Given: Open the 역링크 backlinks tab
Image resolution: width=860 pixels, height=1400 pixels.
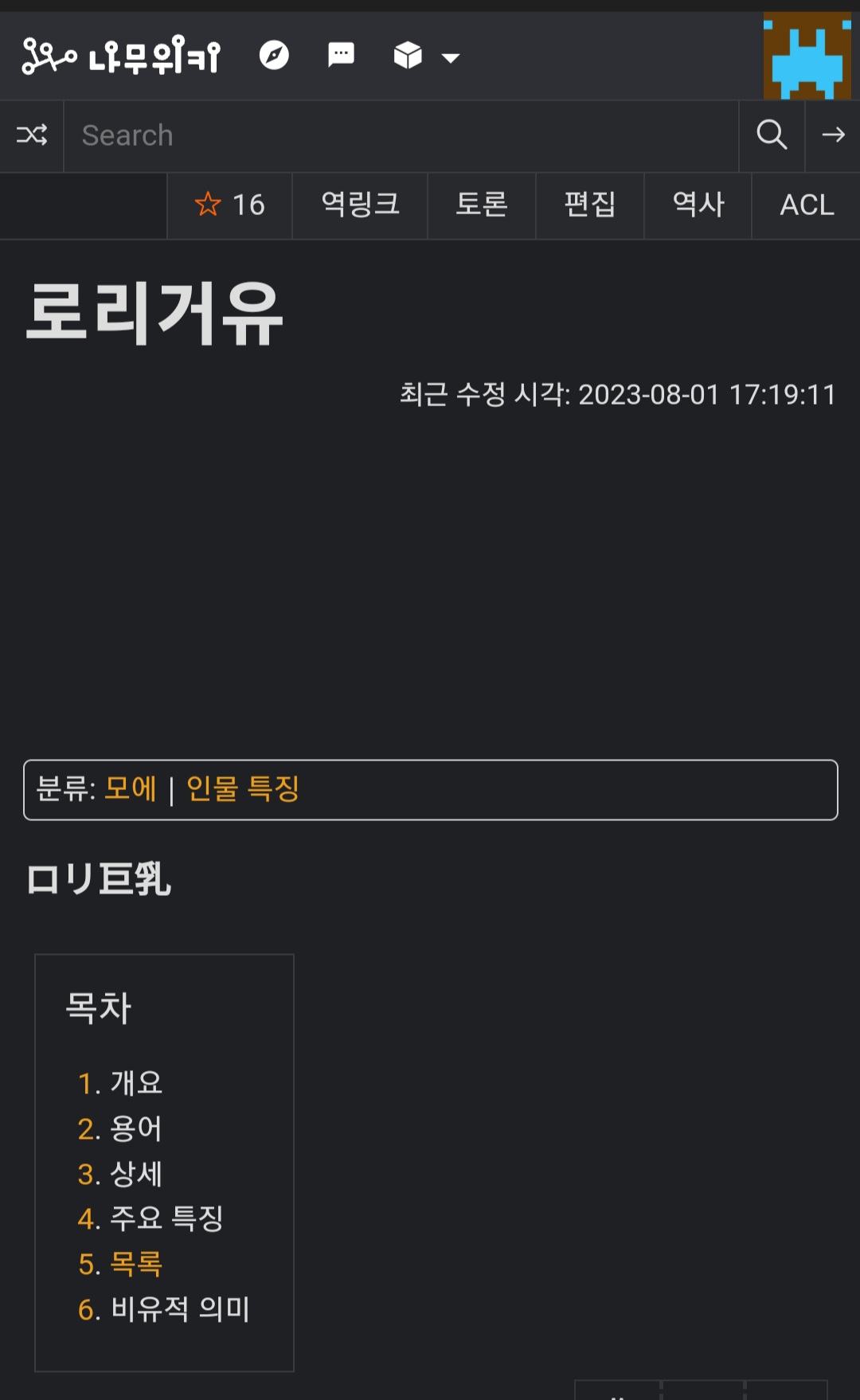Looking at the screenshot, I should [x=360, y=205].
